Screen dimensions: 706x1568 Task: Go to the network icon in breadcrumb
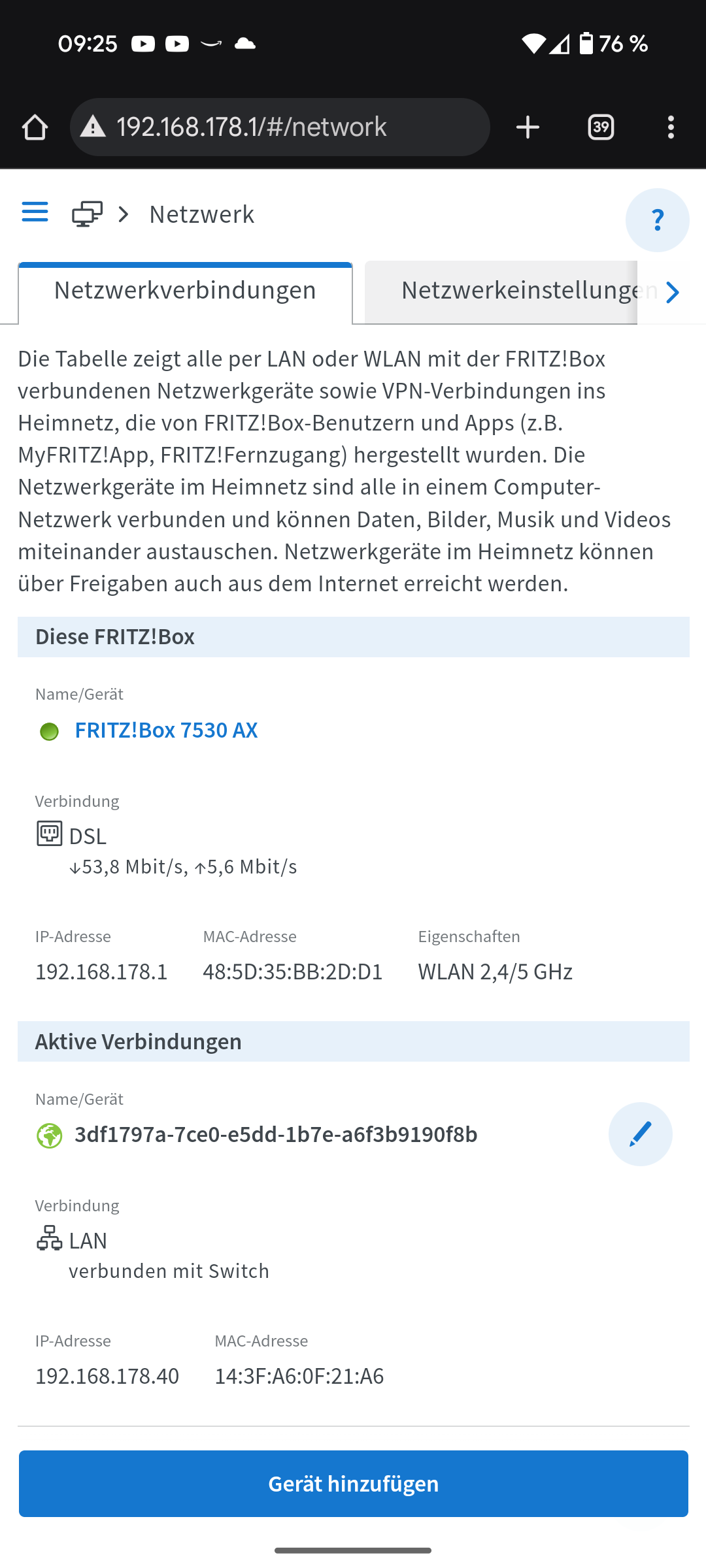87,214
